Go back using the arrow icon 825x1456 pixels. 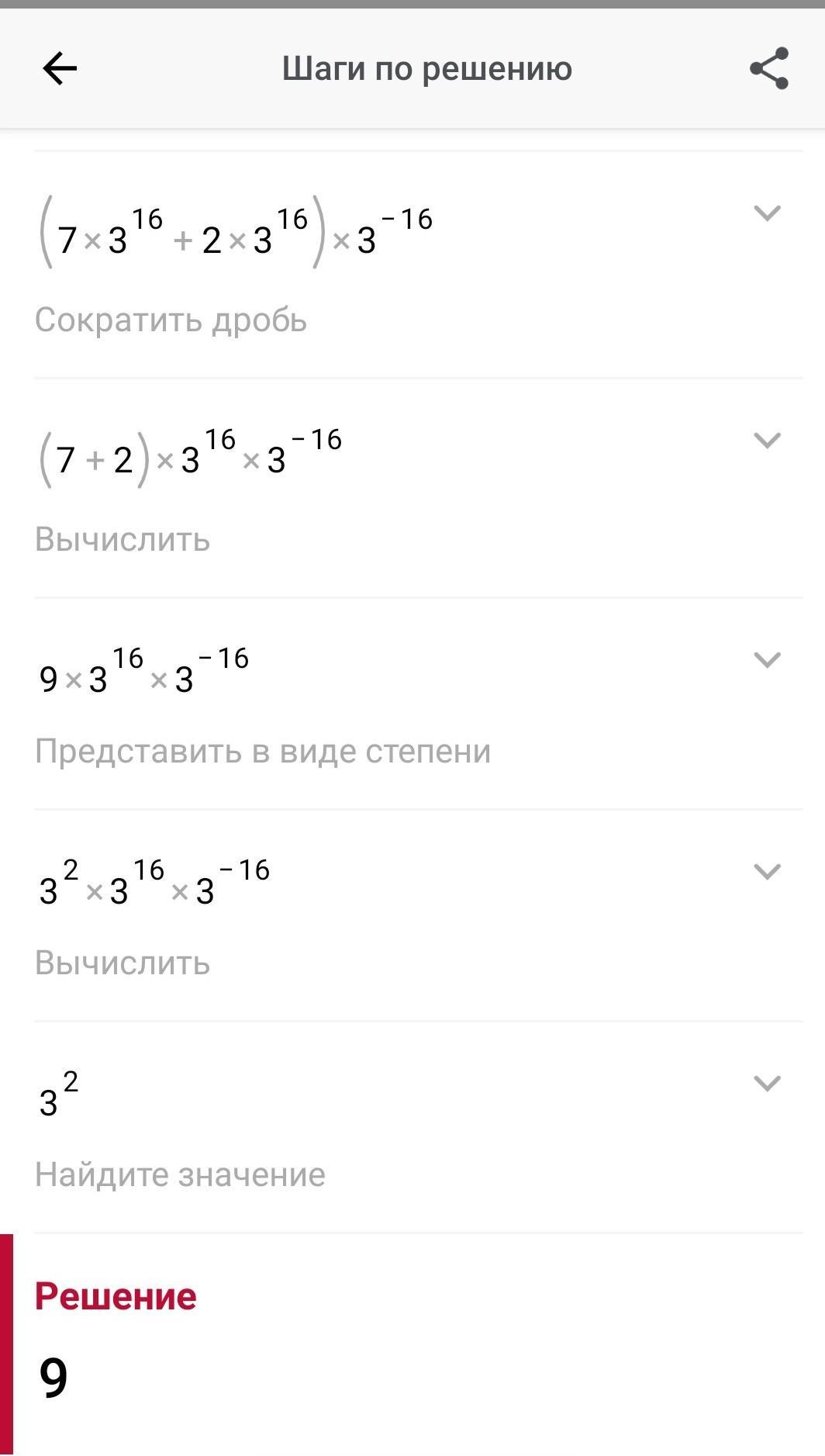60,68
